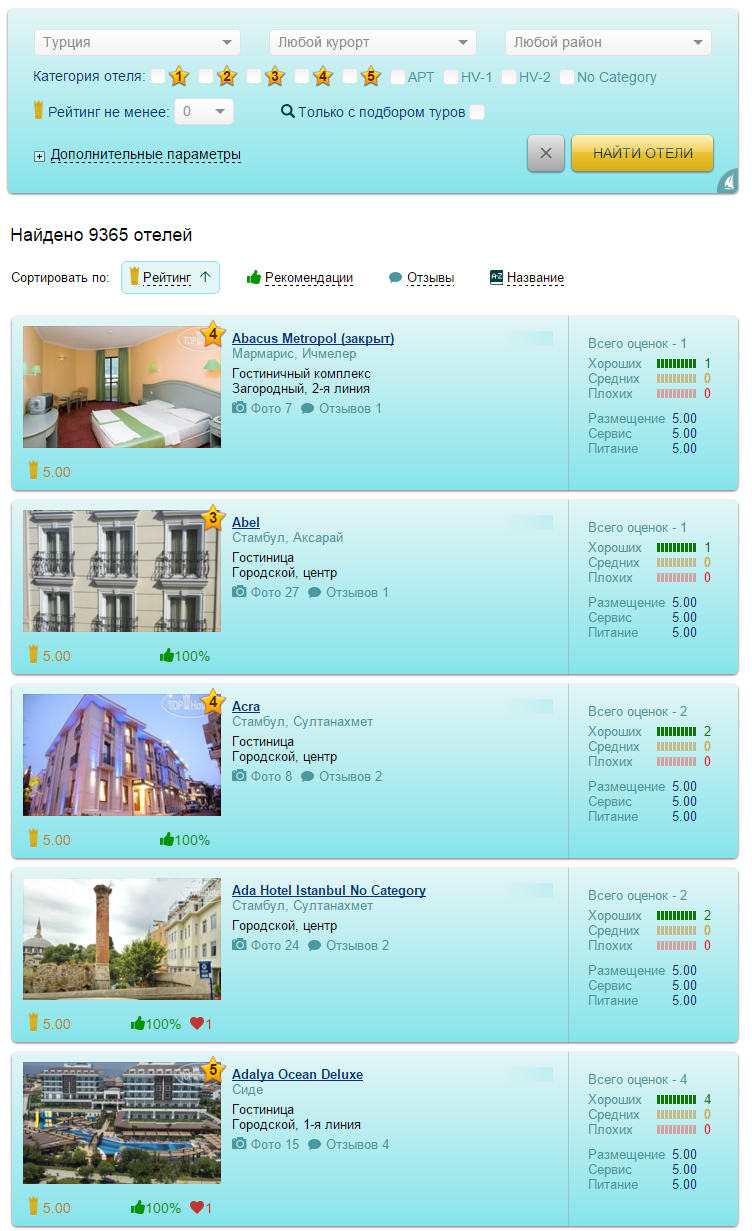Tap НАЙТИ ОТЕЛИ button

coord(642,153)
